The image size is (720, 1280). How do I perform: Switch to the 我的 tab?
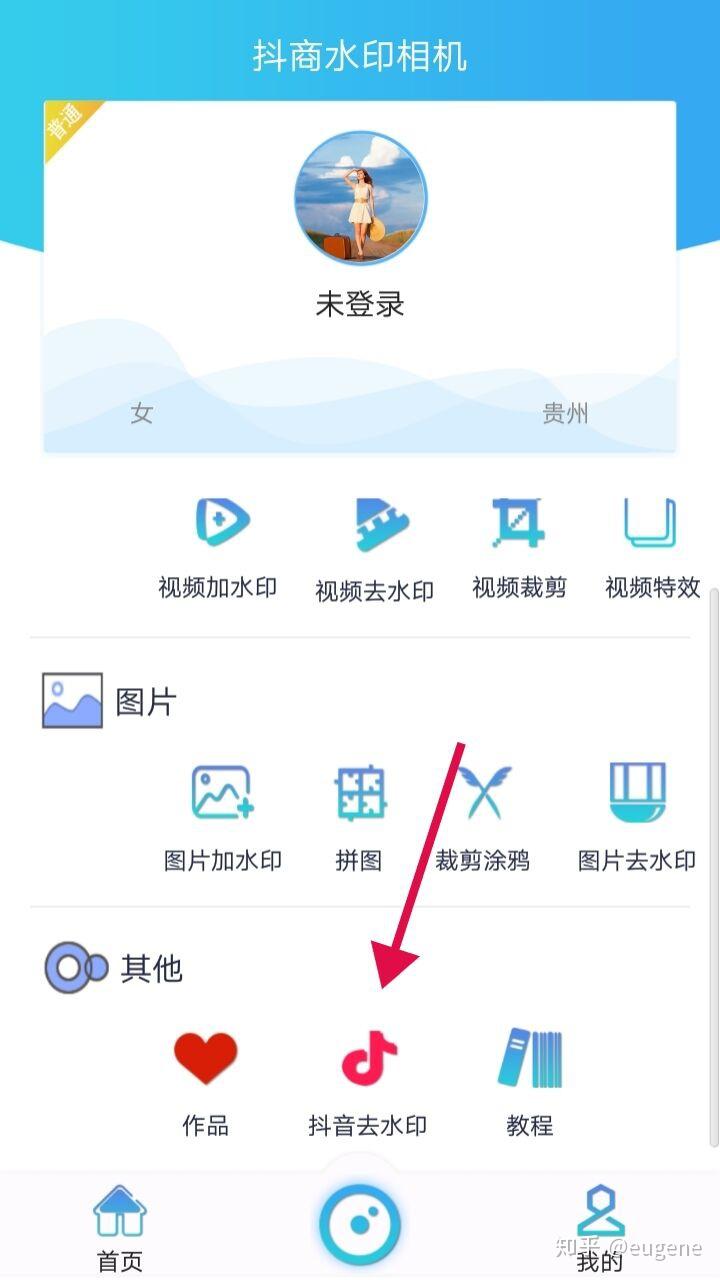(x=600, y=1227)
